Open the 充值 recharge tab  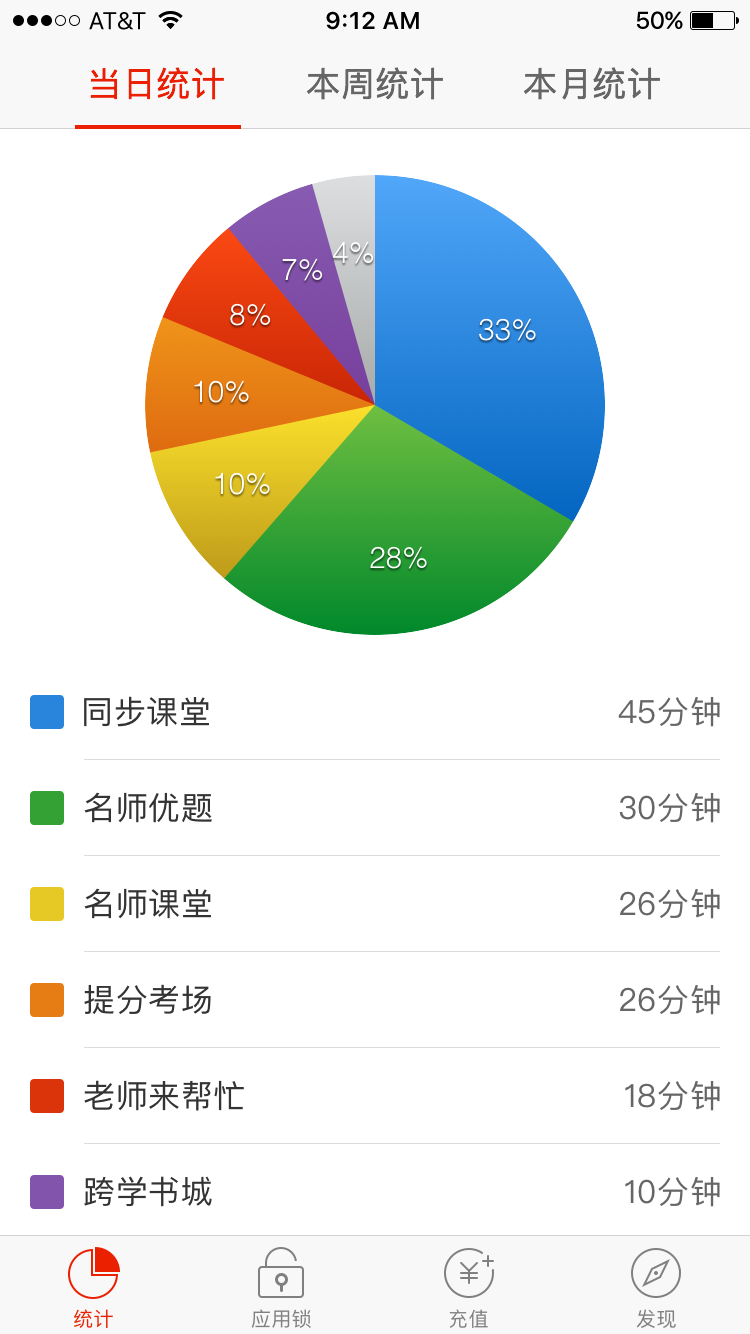point(468,1287)
